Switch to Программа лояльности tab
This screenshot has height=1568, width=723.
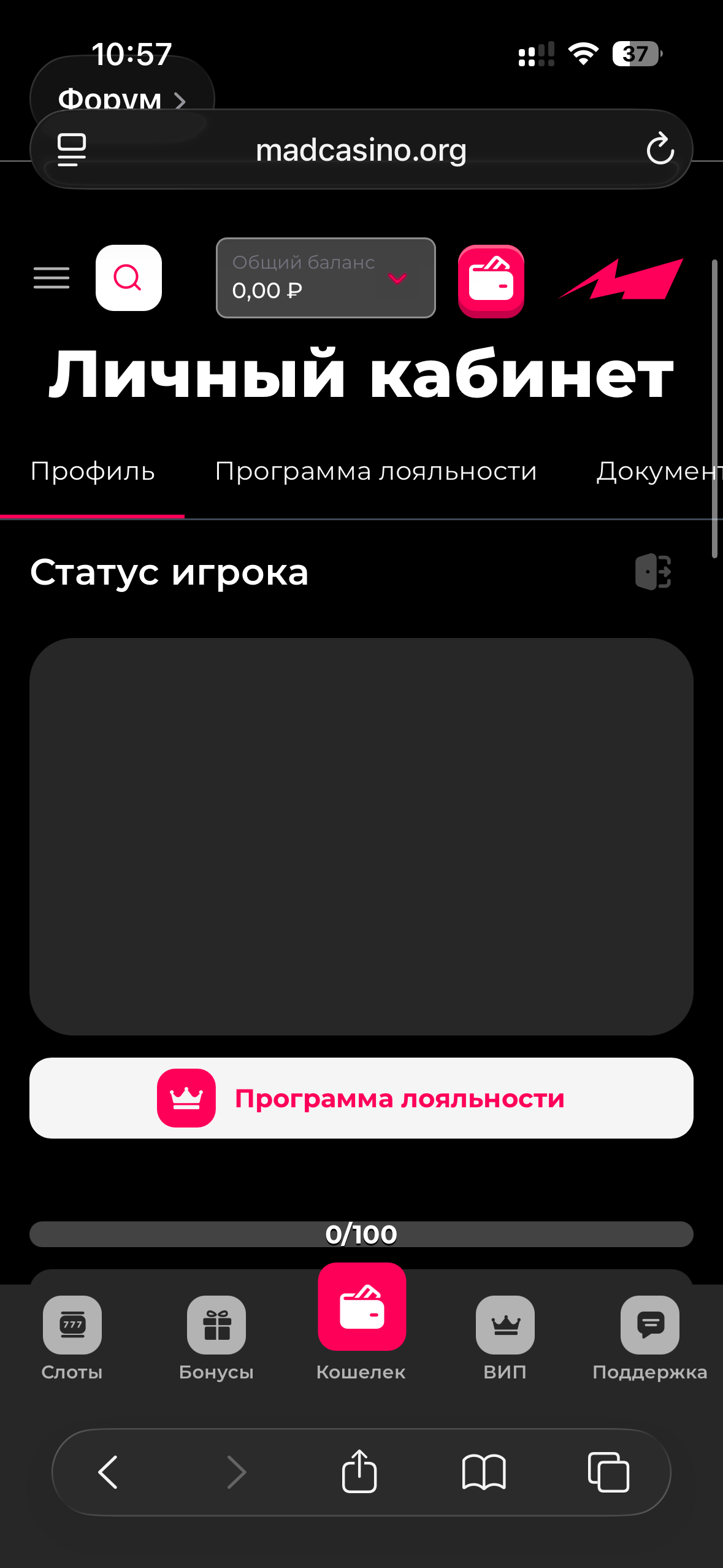click(x=375, y=471)
